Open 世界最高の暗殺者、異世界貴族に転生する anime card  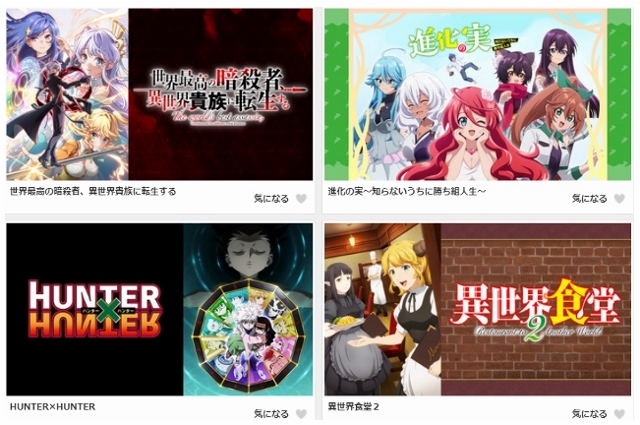[159, 95]
